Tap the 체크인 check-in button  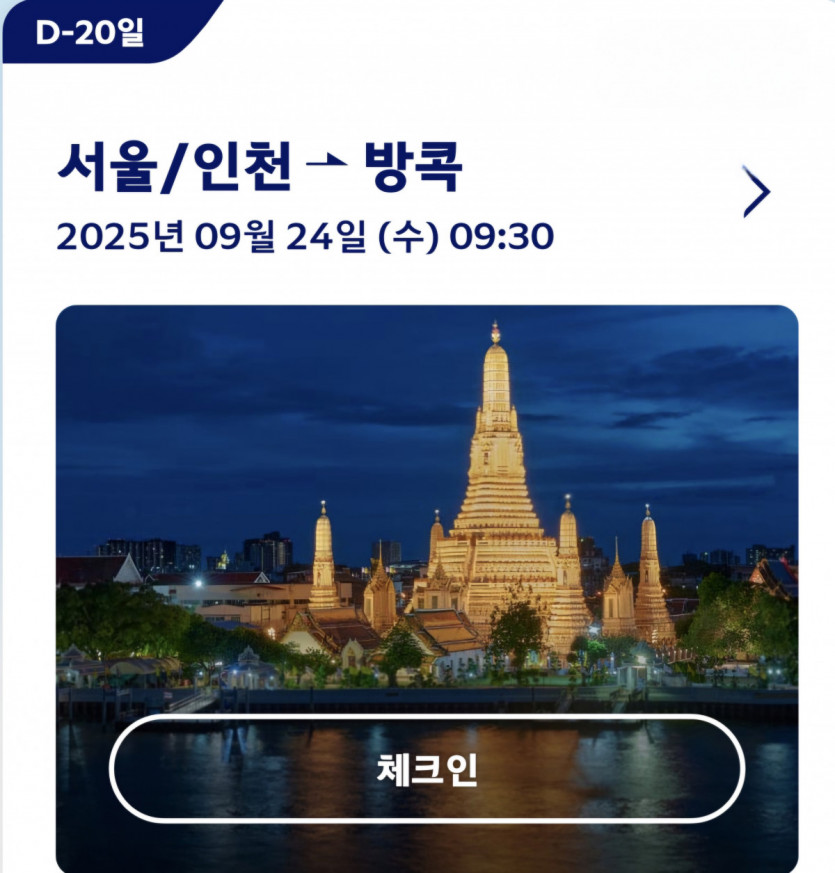point(427,768)
